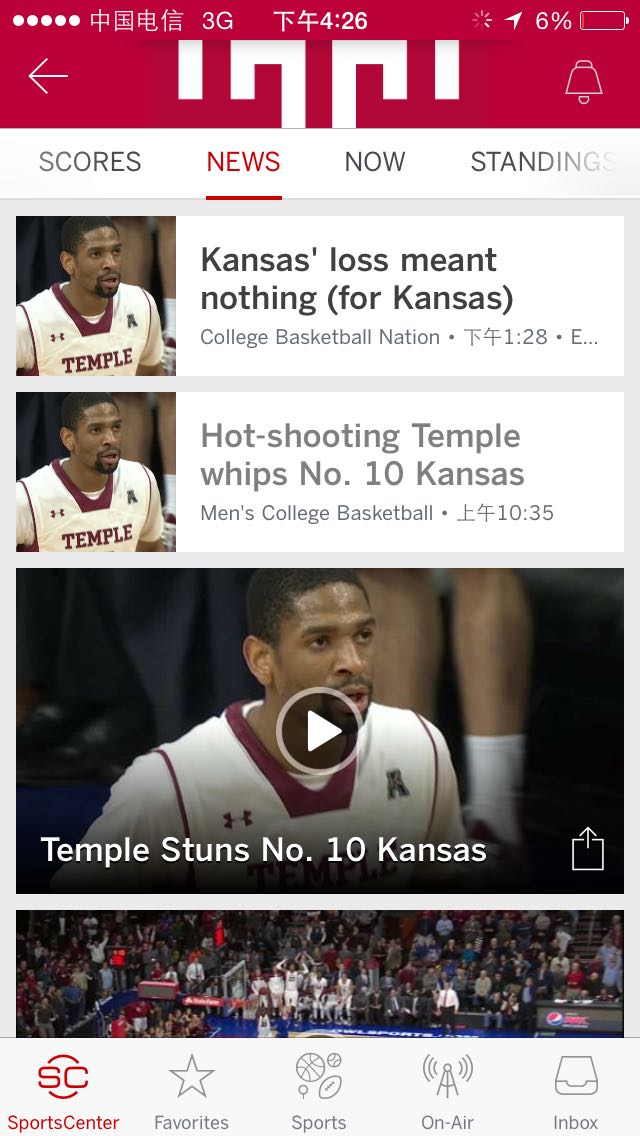Open the notifications bell
This screenshot has width=640, height=1136.
(x=584, y=80)
